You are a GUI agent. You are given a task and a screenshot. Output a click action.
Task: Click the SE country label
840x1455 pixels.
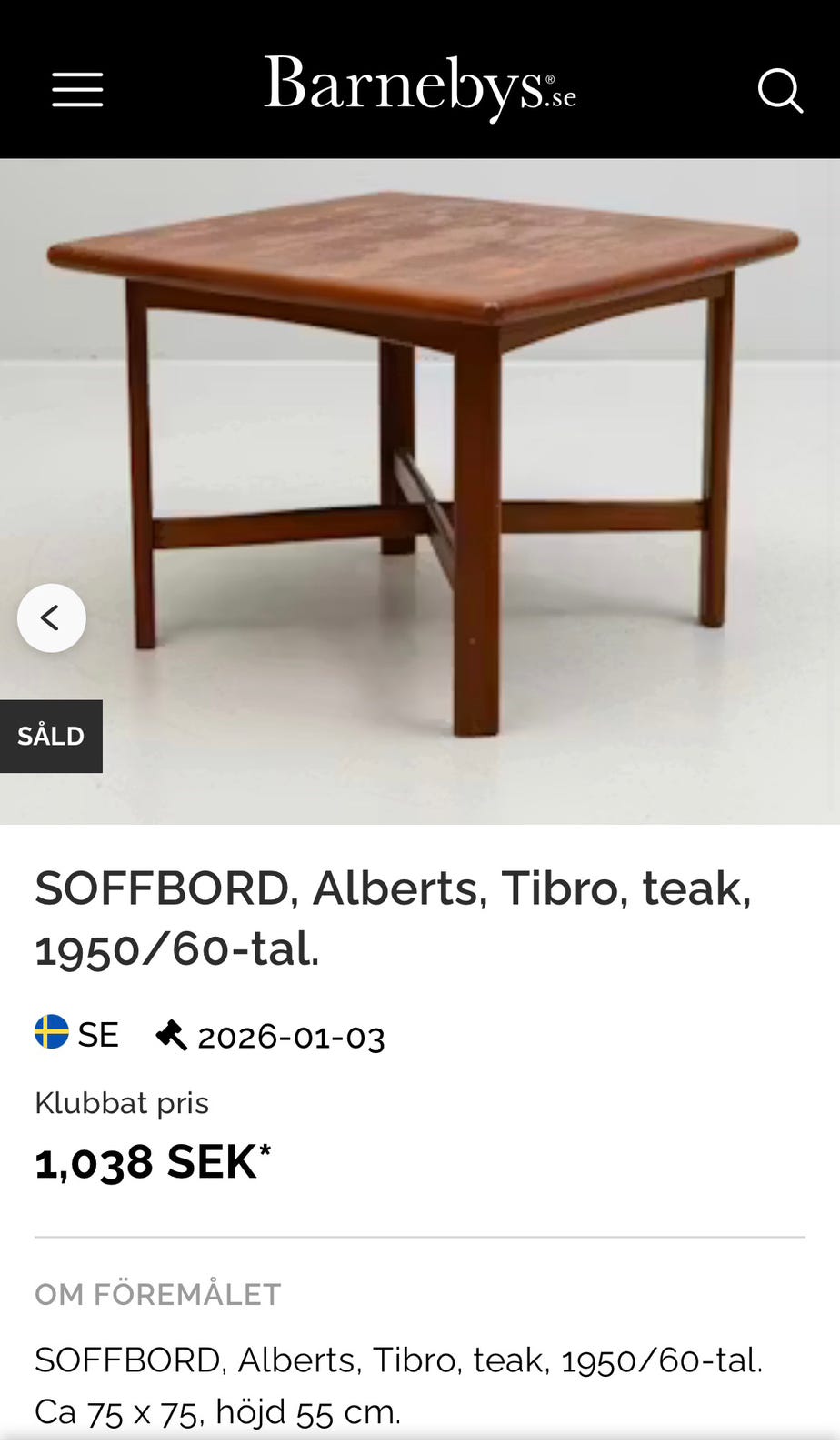click(98, 1034)
